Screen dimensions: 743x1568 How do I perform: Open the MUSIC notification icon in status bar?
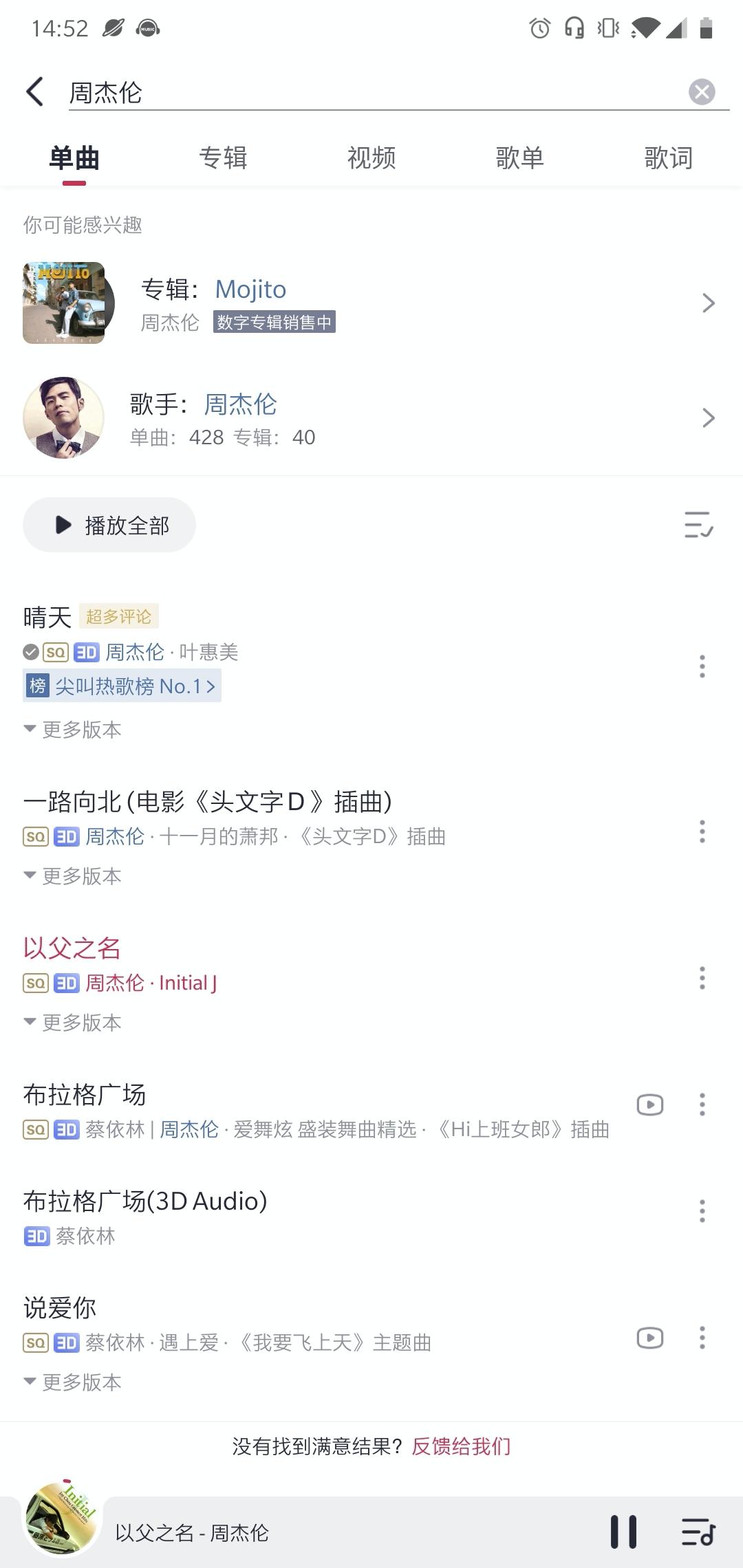(147, 28)
